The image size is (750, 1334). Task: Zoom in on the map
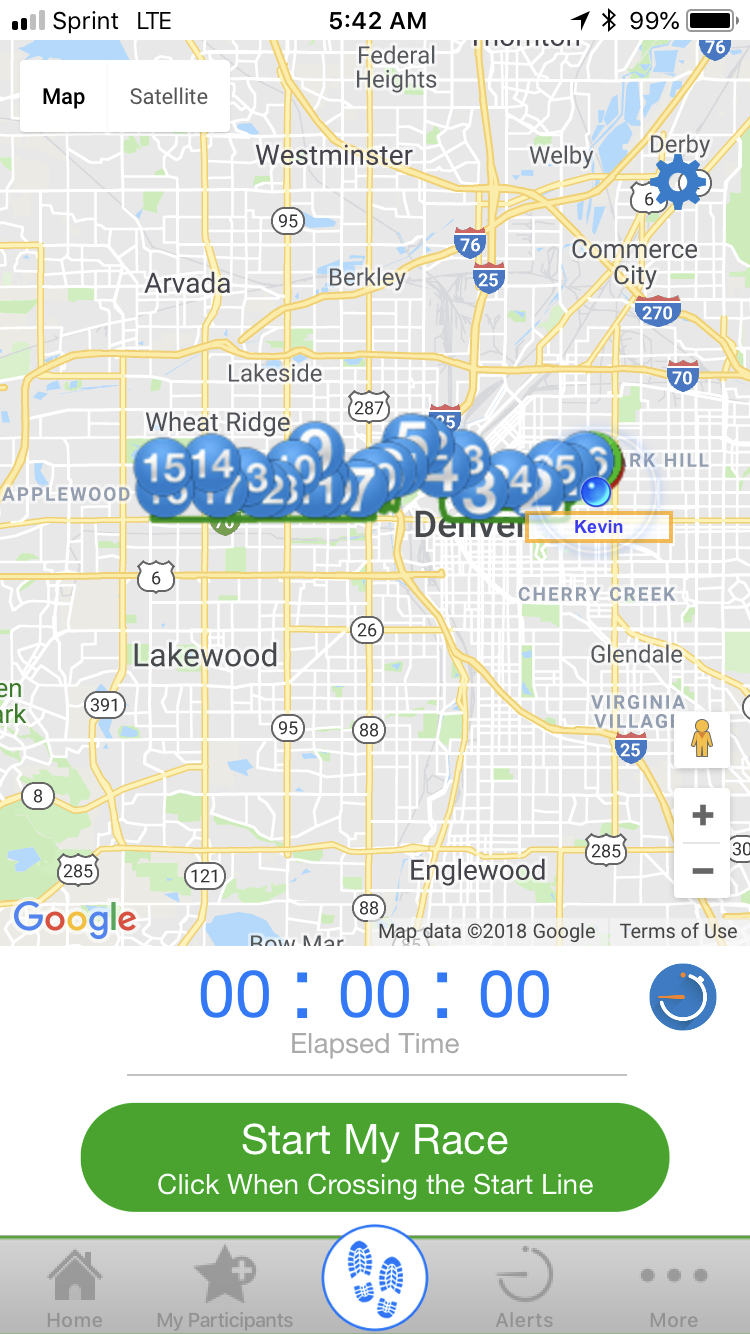(702, 815)
